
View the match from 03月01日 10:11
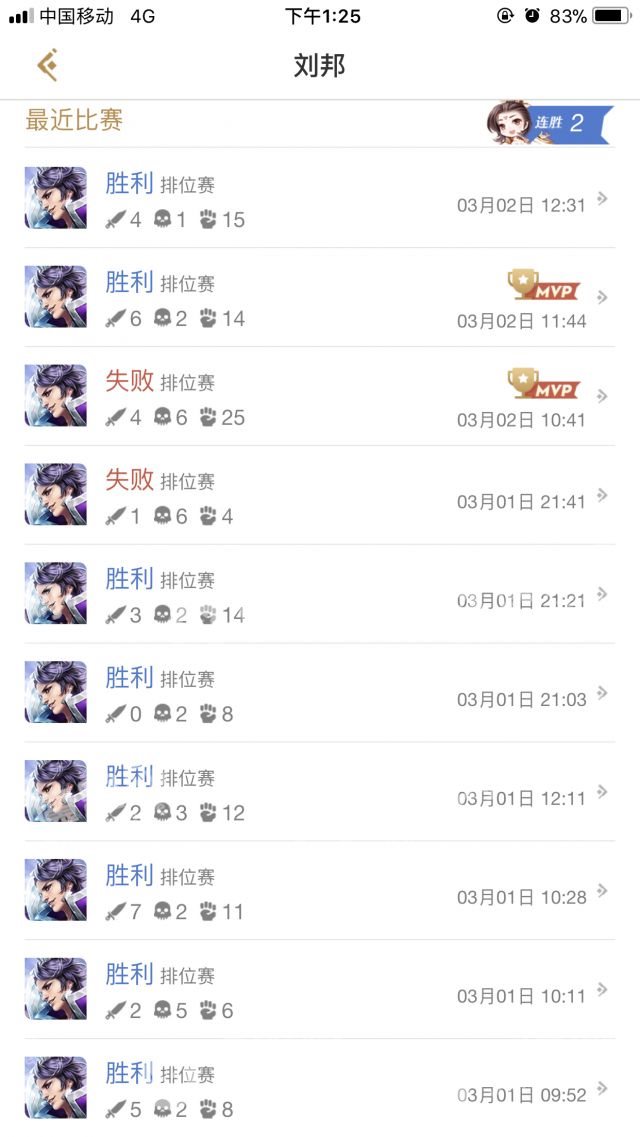point(320,990)
